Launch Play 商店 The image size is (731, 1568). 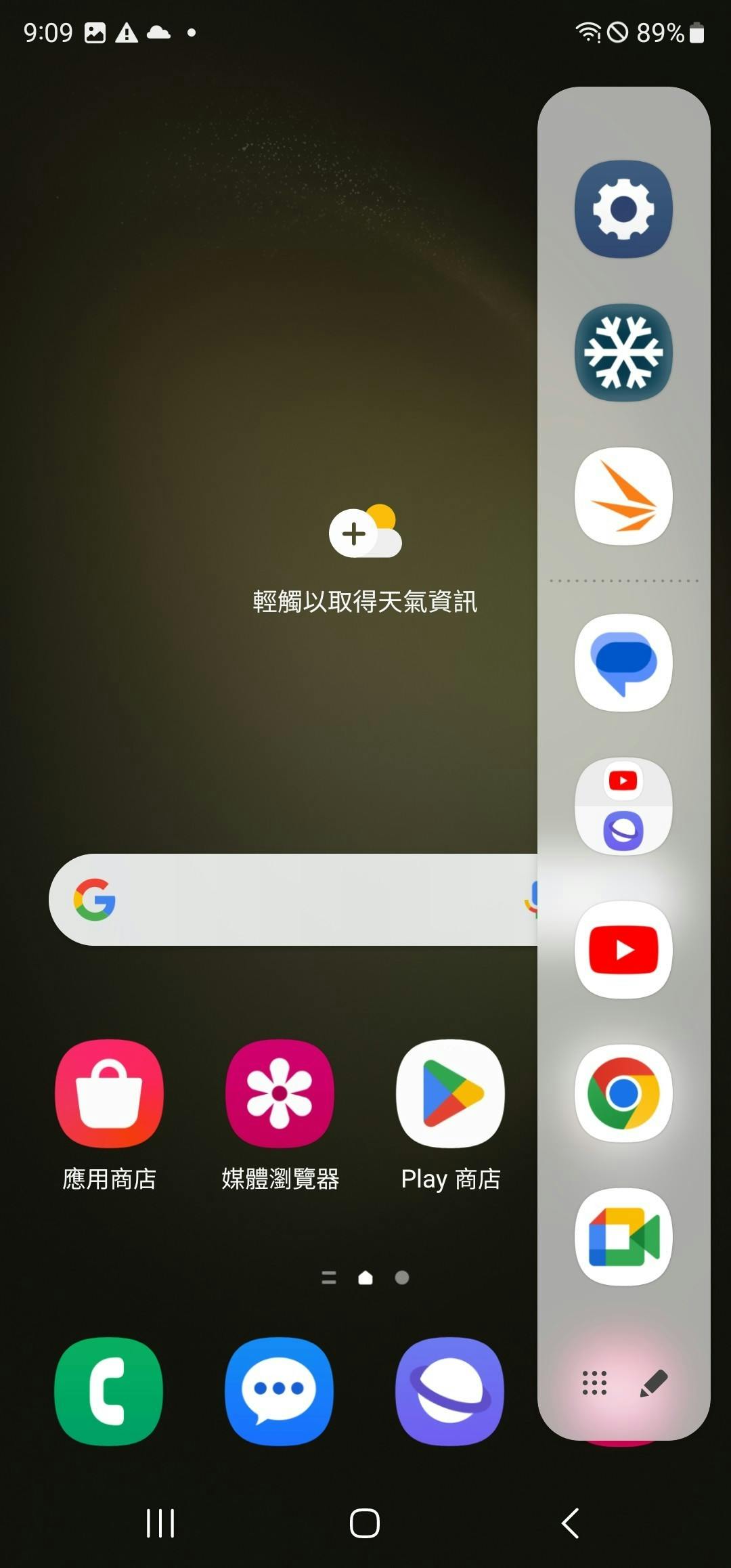tap(450, 1093)
